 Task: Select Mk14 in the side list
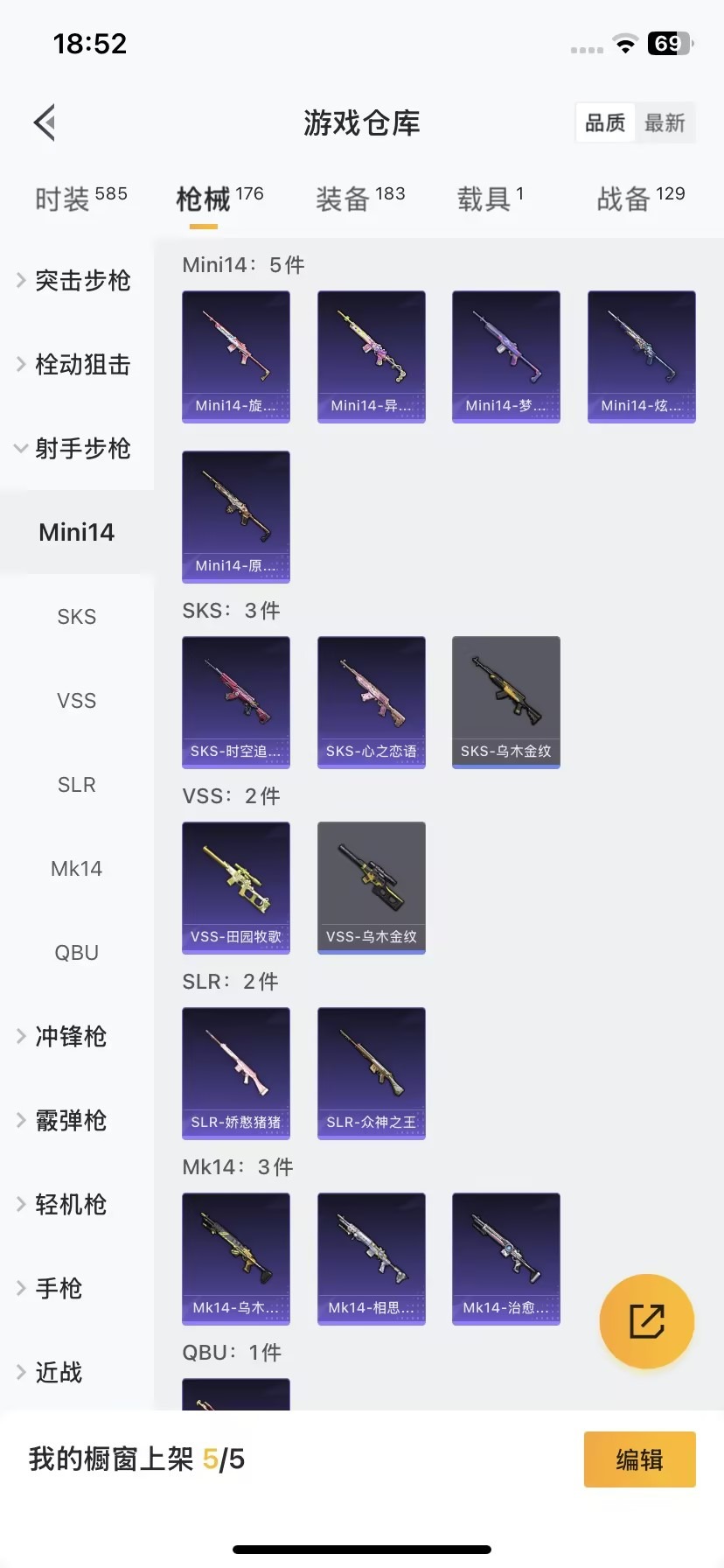[x=77, y=868]
